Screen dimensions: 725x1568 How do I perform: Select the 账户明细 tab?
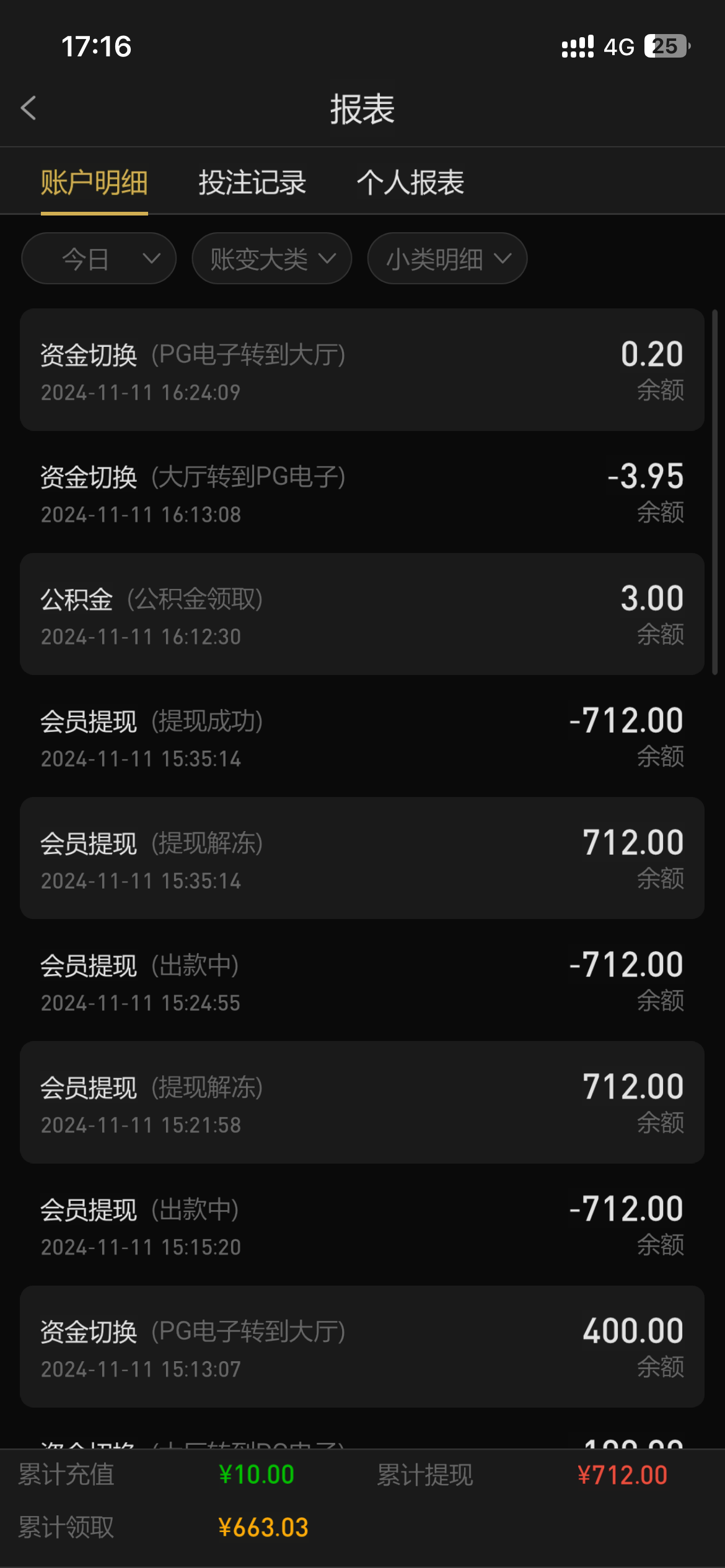tap(94, 183)
